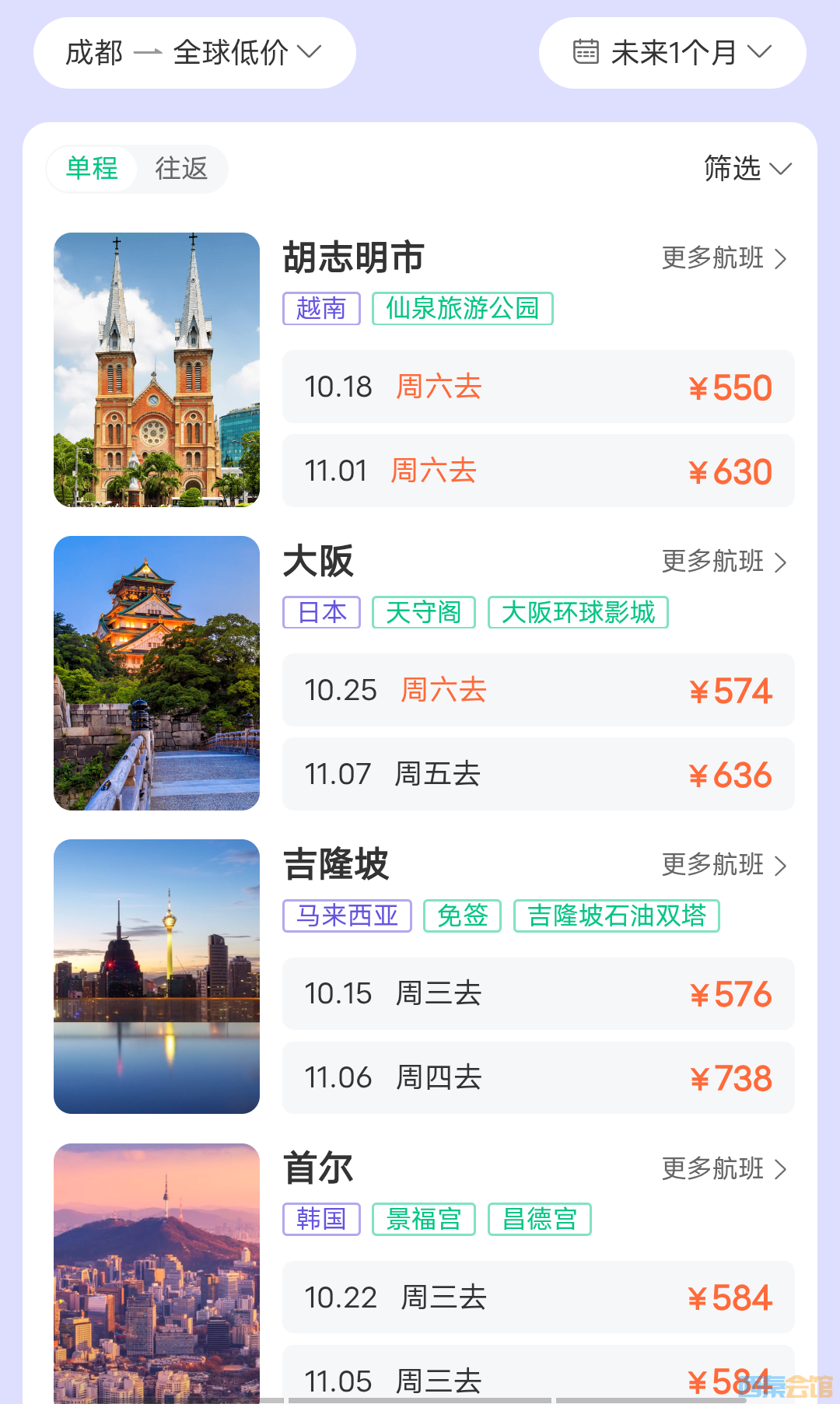Open the 胡志明市 cathedral photo
The width and height of the screenshot is (840, 1404).
point(156,369)
